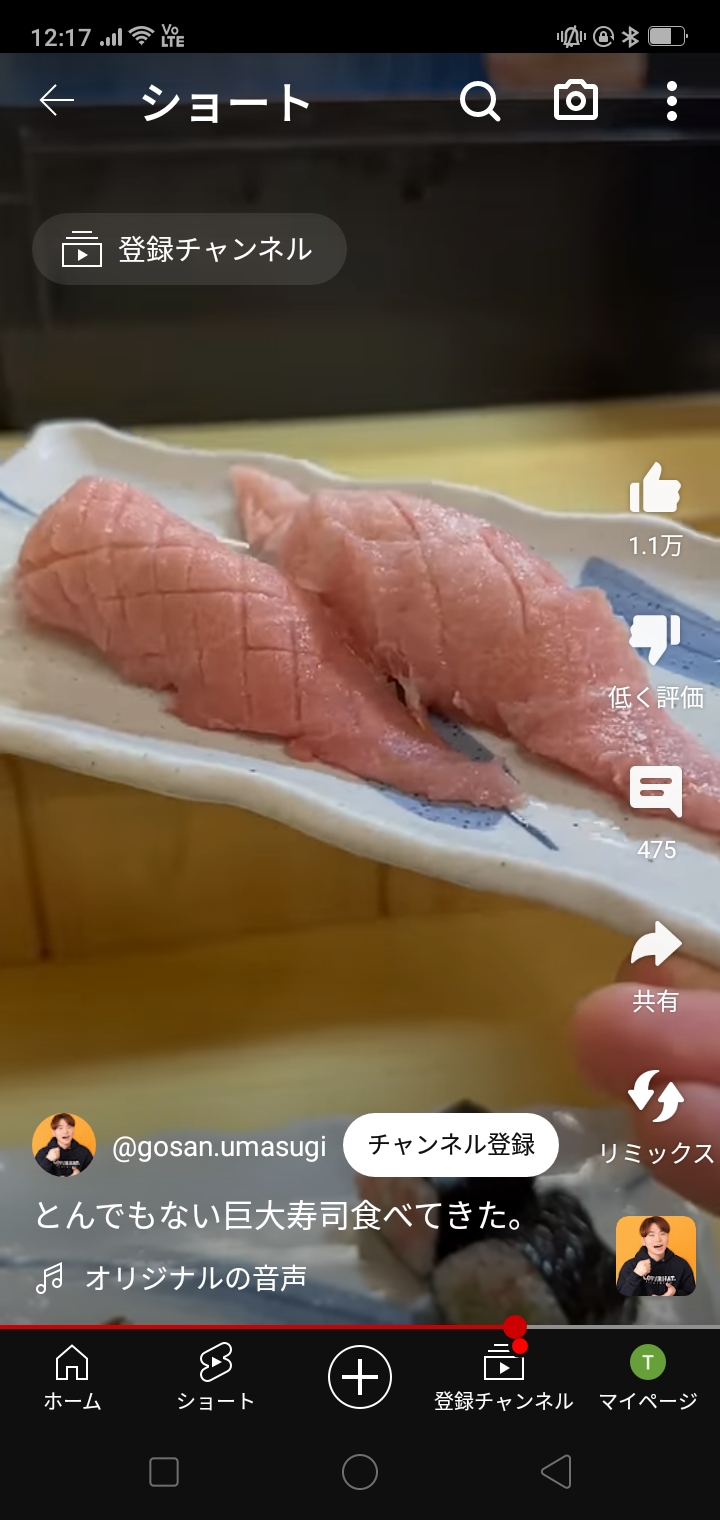
Task: Go back using the top-left arrow
Action: (57, 101)
